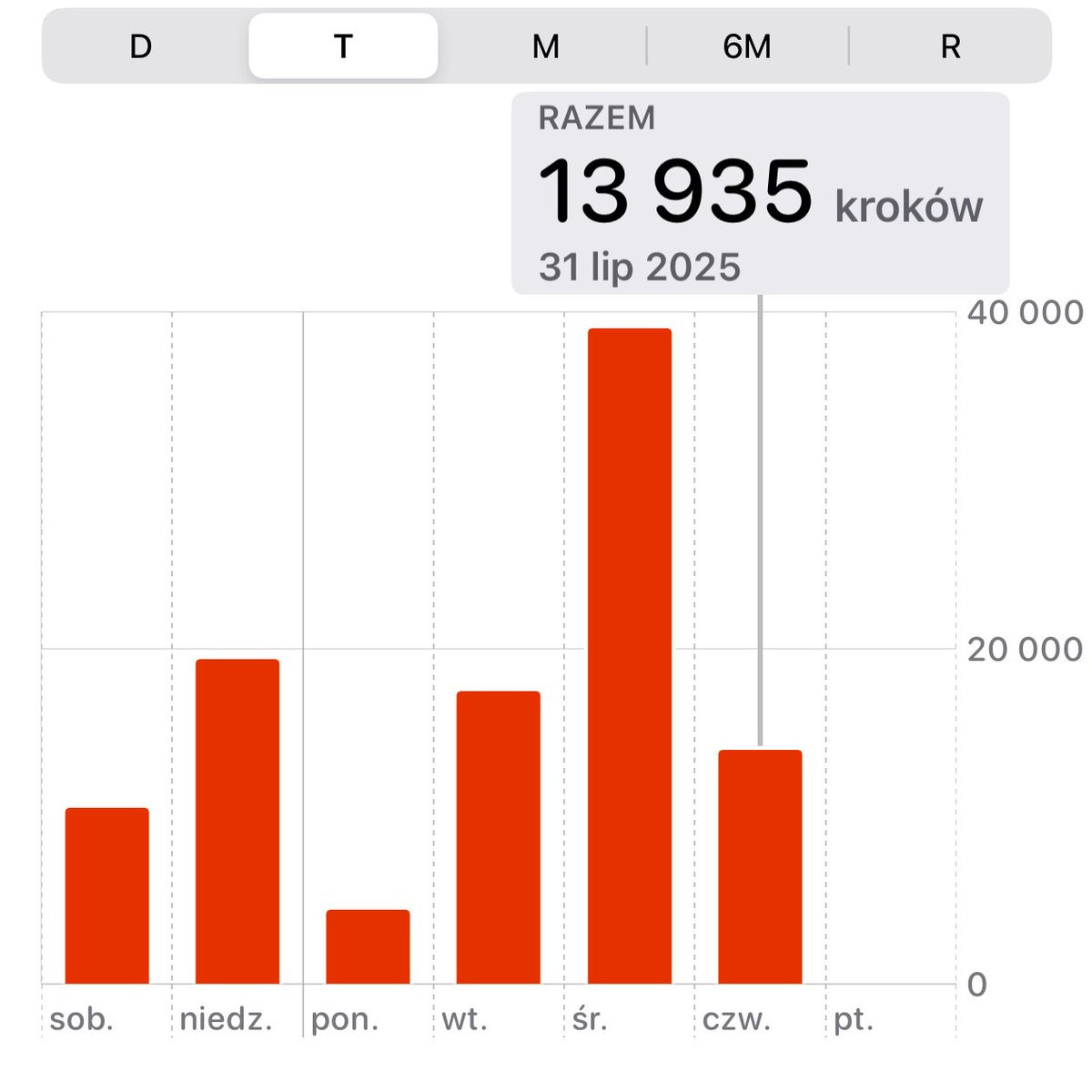
Task: Switch to the M (month) view
Action: (x=545, y=46)
